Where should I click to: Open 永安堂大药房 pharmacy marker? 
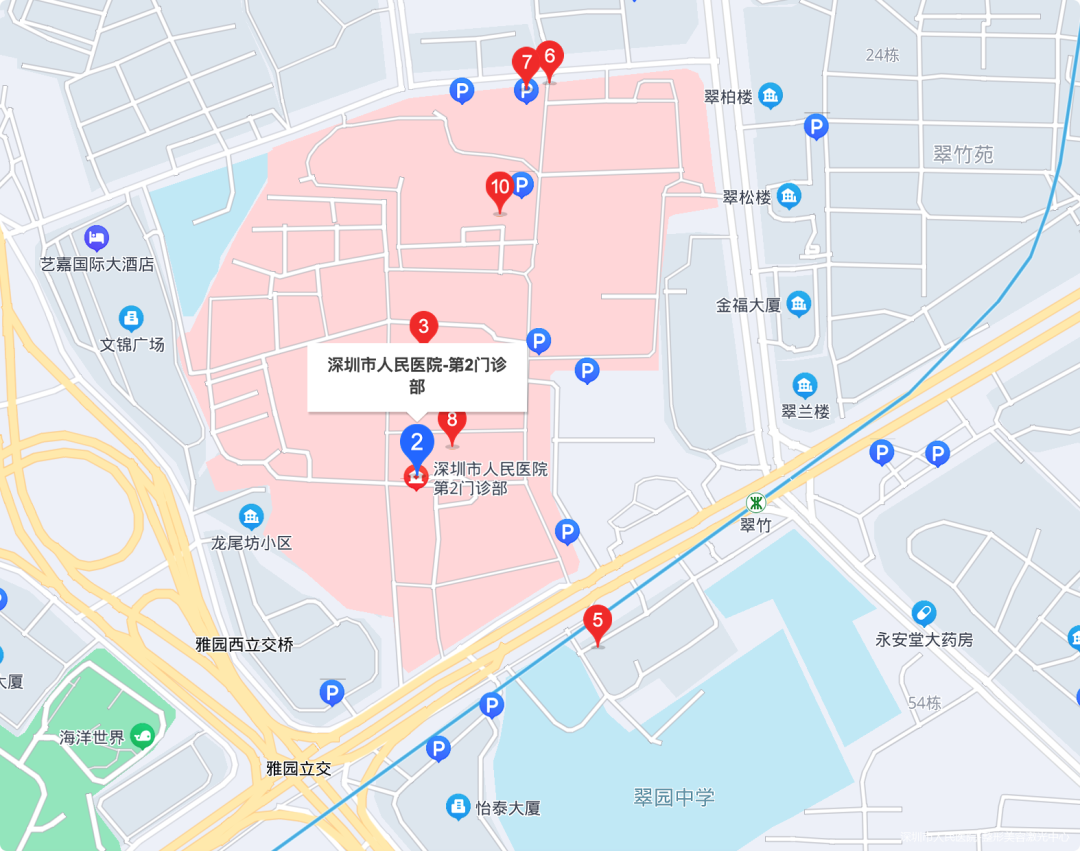(x=924, y=613)
